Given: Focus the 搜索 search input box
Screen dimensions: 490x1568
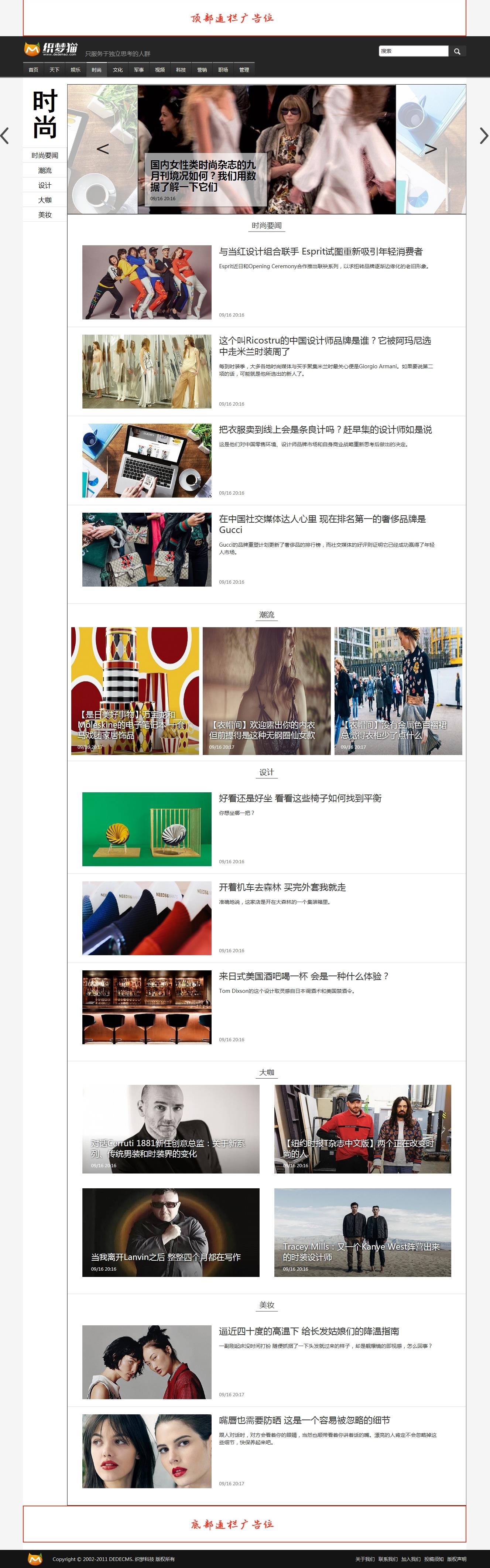Looking at the screenshot, I should tap(413, 51).
